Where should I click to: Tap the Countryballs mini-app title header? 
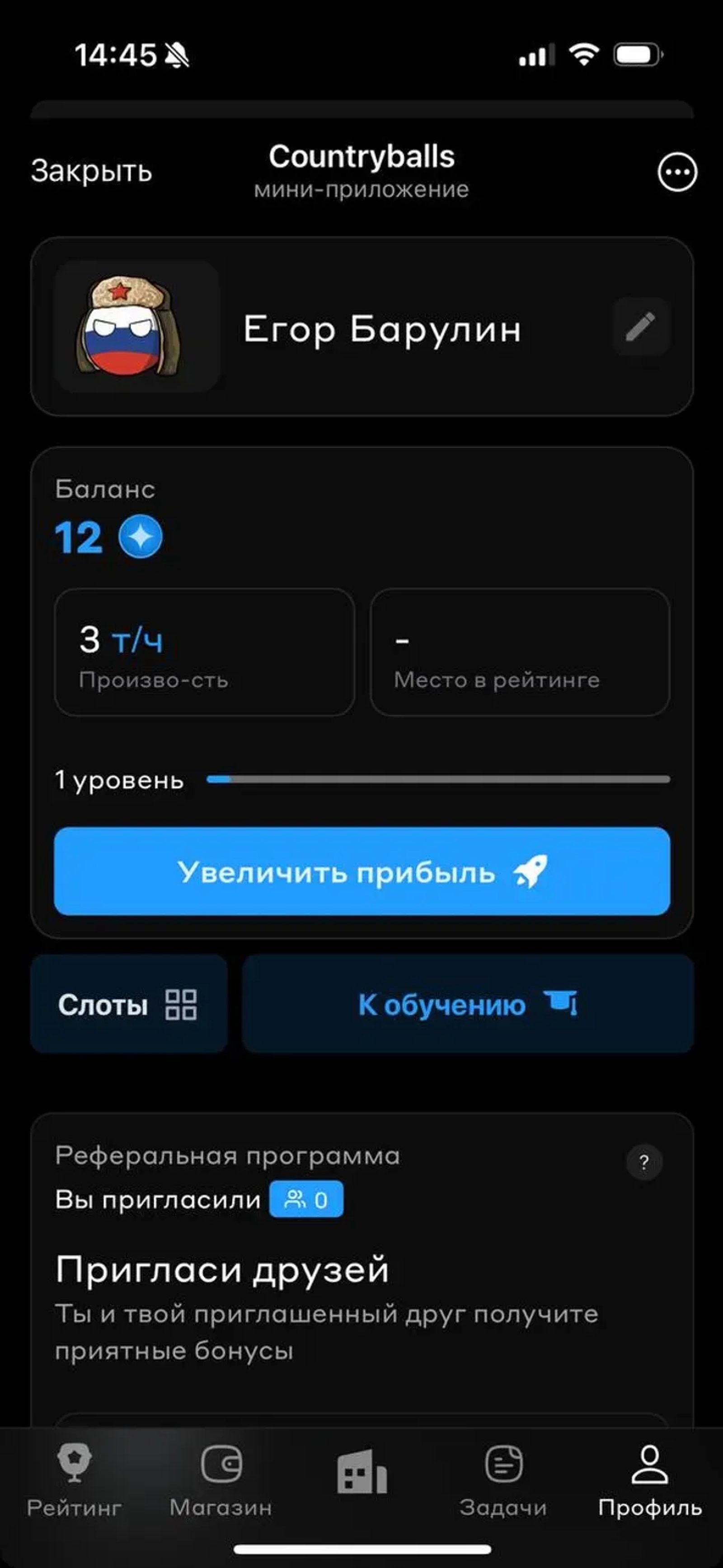(361, 157)
